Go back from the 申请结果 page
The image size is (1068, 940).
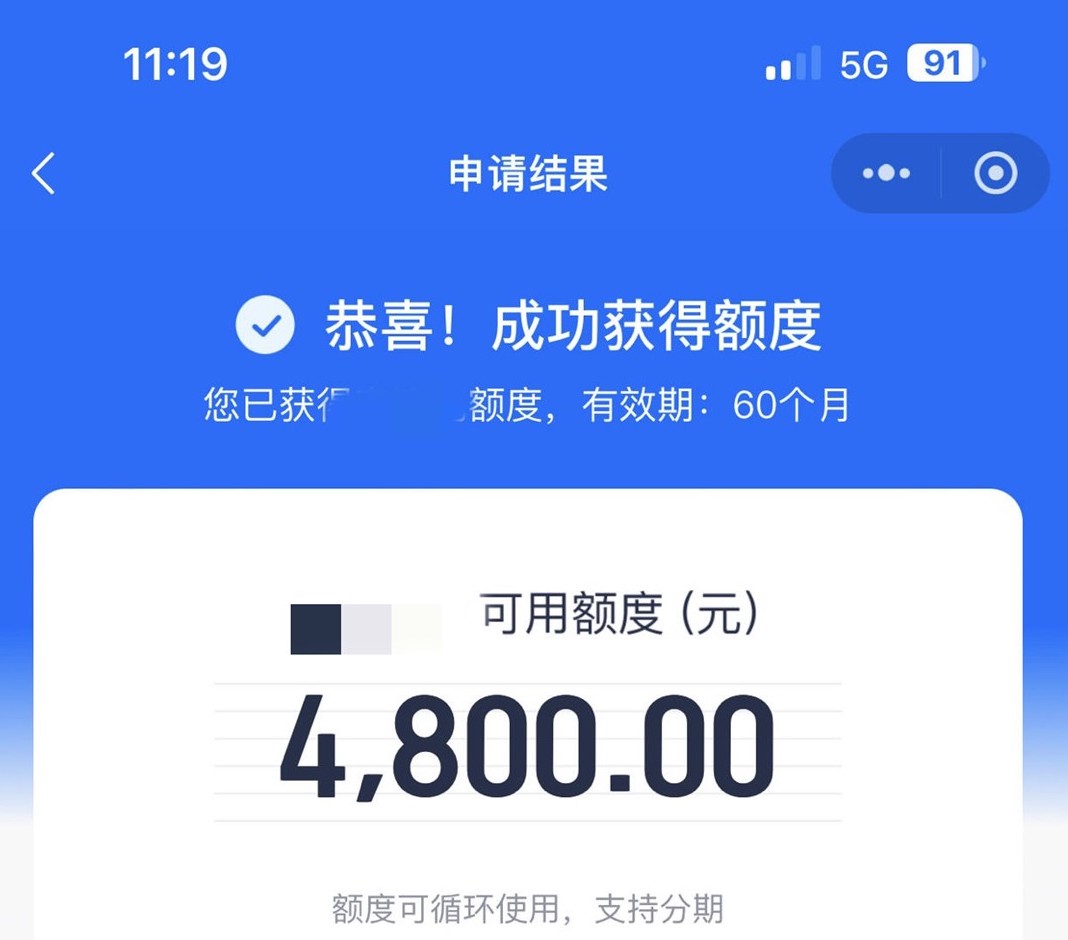click(x=43, y=173)
